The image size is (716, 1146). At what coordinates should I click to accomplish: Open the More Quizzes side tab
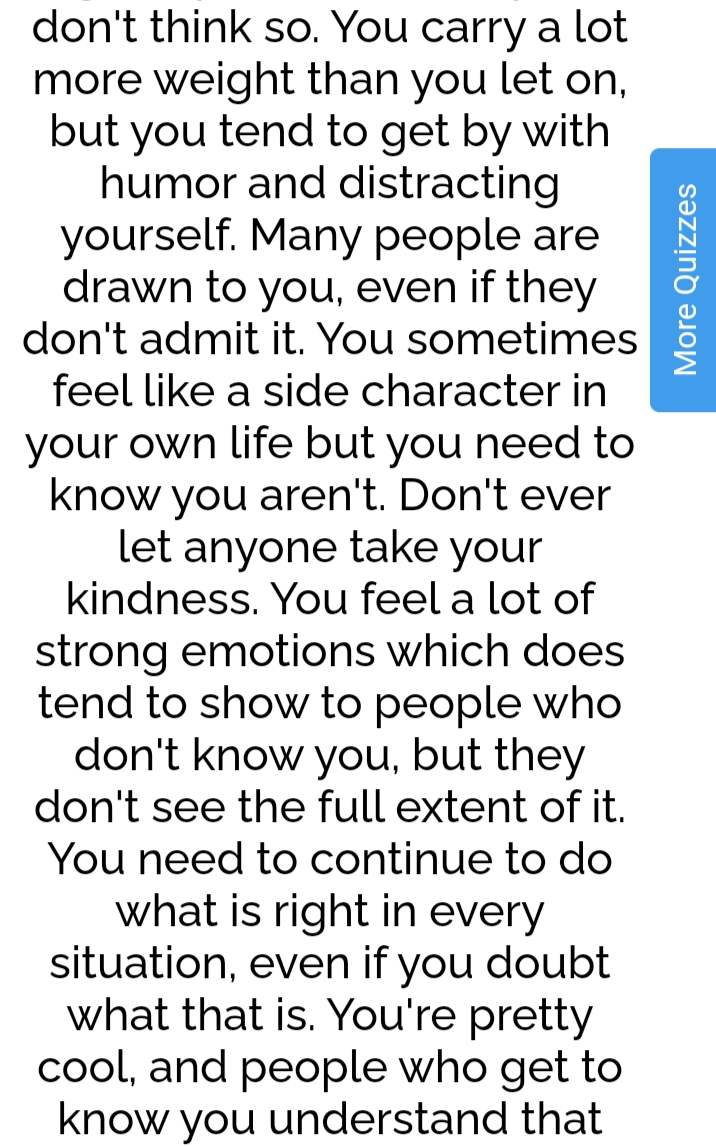pos(684,280)
